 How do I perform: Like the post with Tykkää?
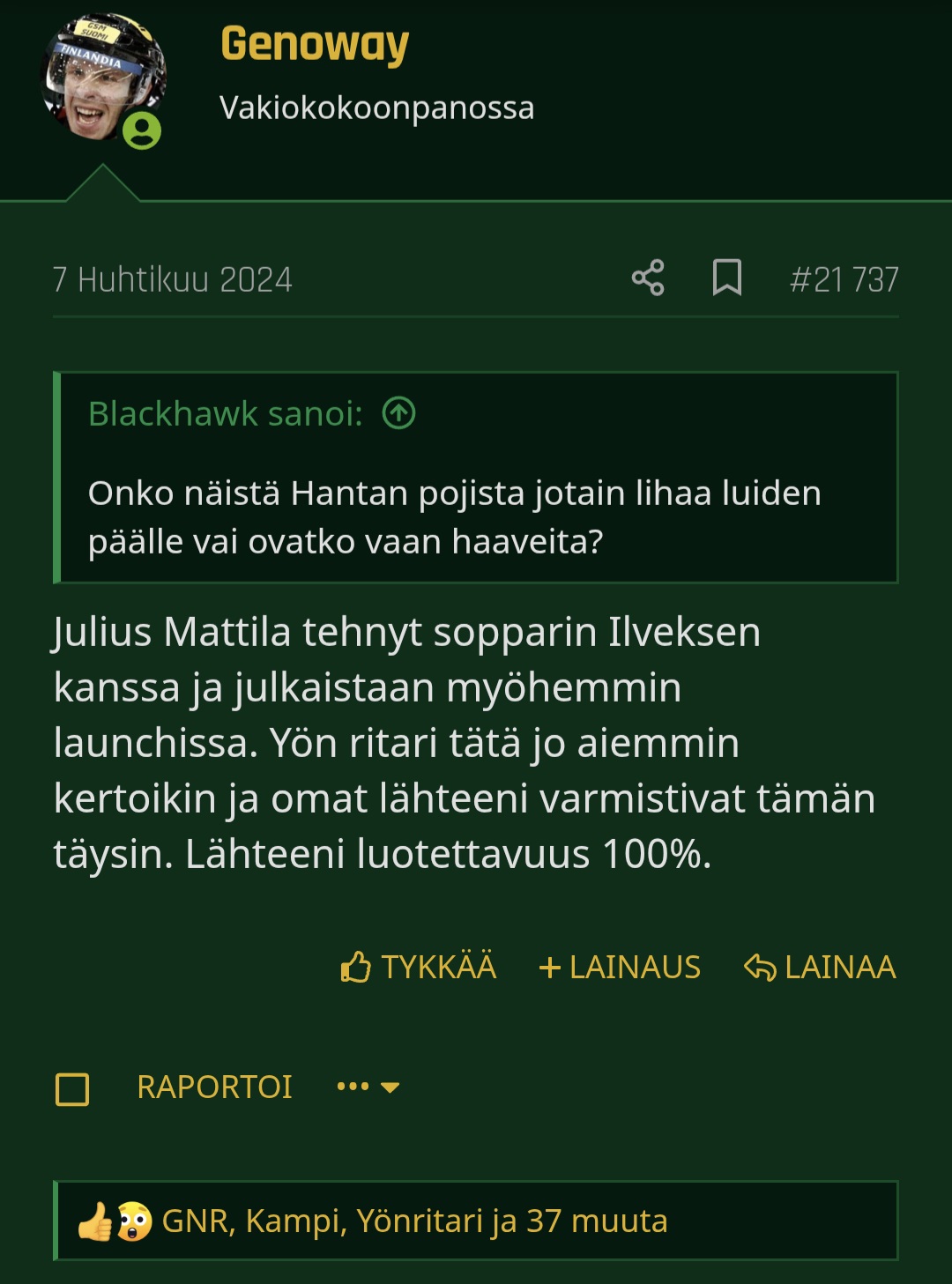click(419, 968)
